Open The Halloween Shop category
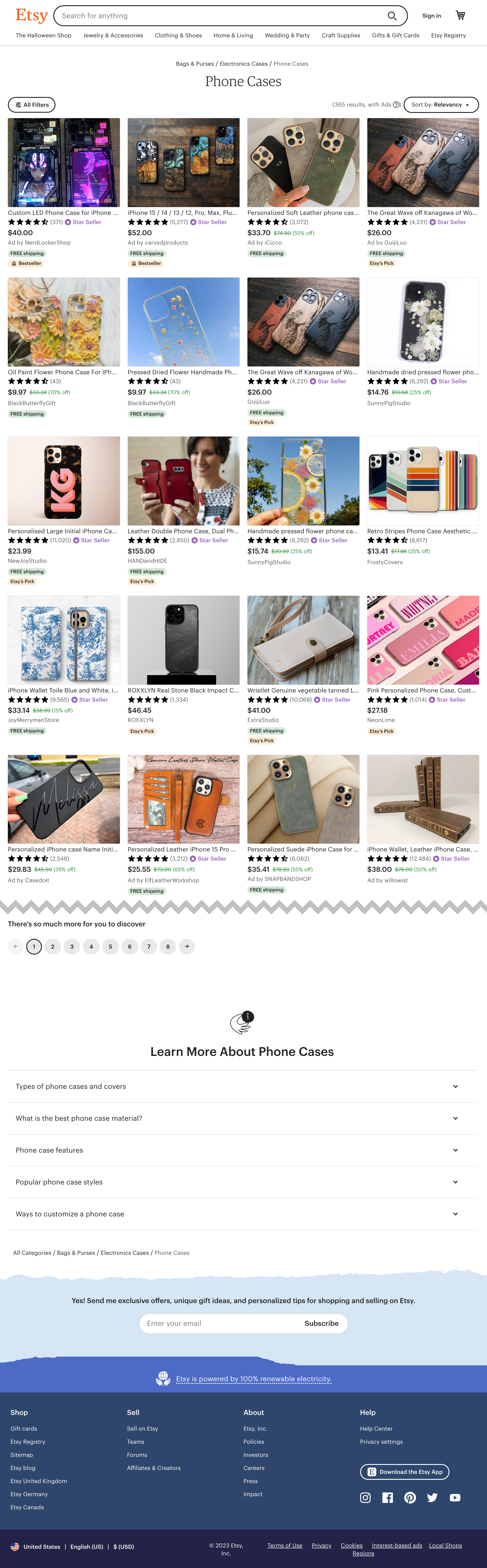Screen dimensions: 487x1568 [43, 35]
